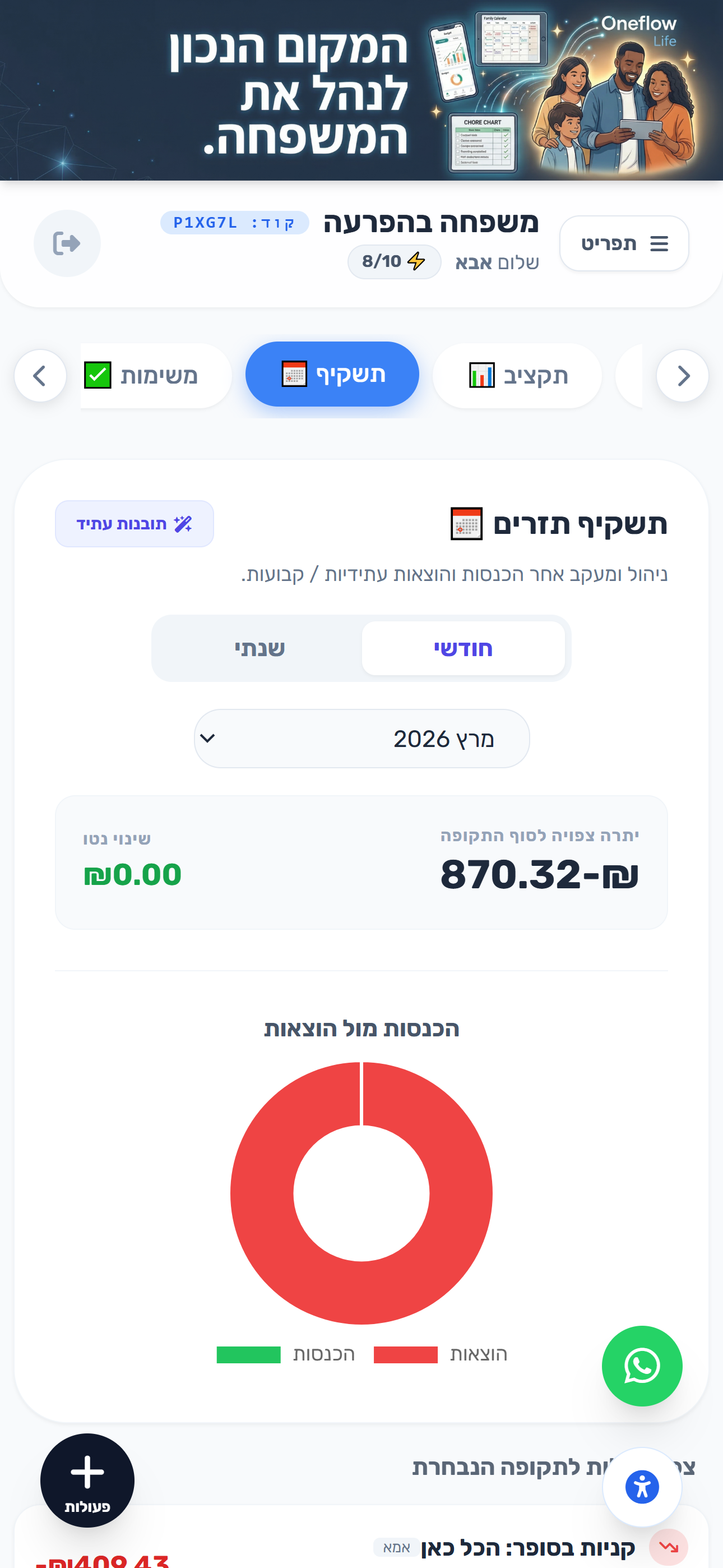Click the red הוצאות legend swatch
The height and width of the screenshot is (1568, 723).
[x=406, y=1354]
